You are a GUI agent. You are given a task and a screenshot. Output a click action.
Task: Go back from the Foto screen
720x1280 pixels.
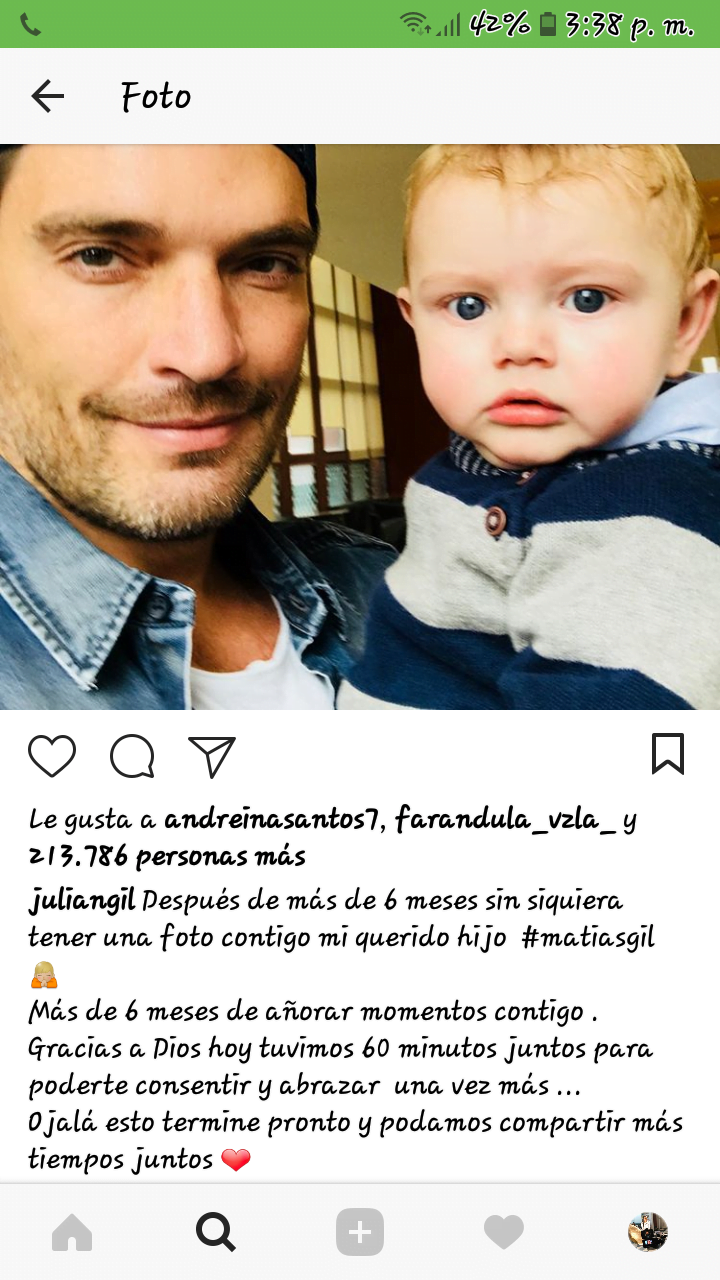click(x=47, y=96)
